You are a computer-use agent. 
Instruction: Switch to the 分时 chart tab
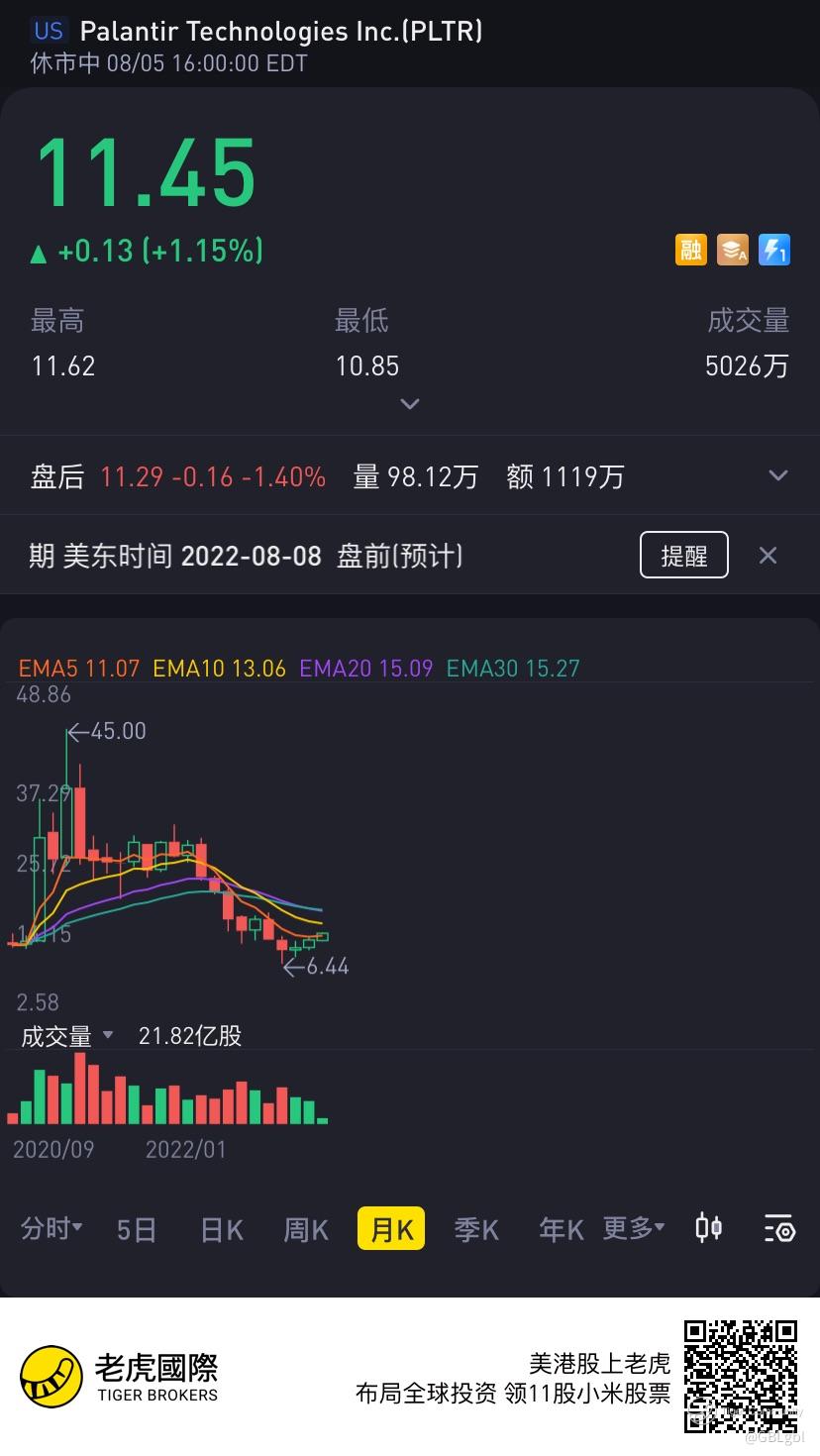coord(51,1228)
